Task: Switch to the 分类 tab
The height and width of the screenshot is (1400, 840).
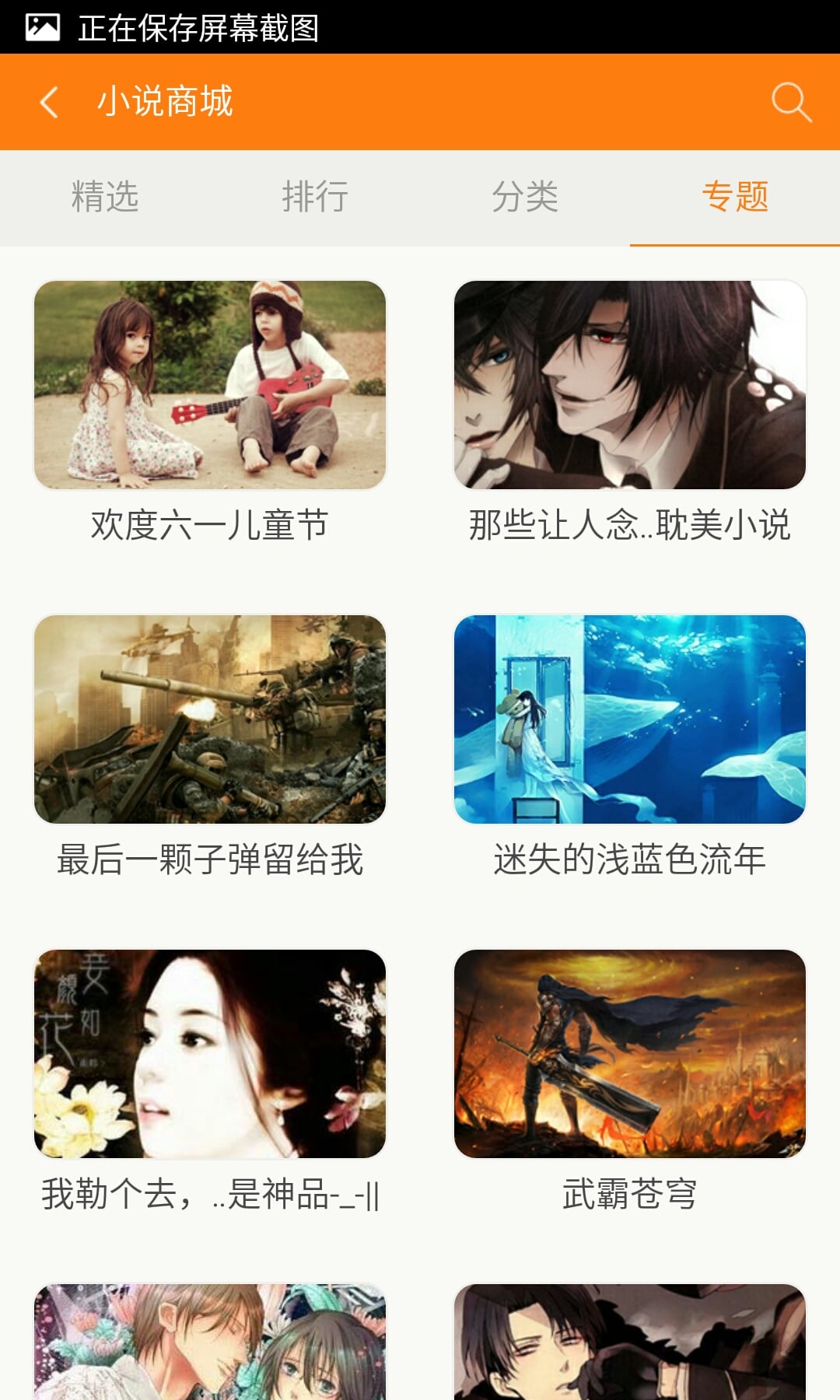Action: click(x=525, y=197)
